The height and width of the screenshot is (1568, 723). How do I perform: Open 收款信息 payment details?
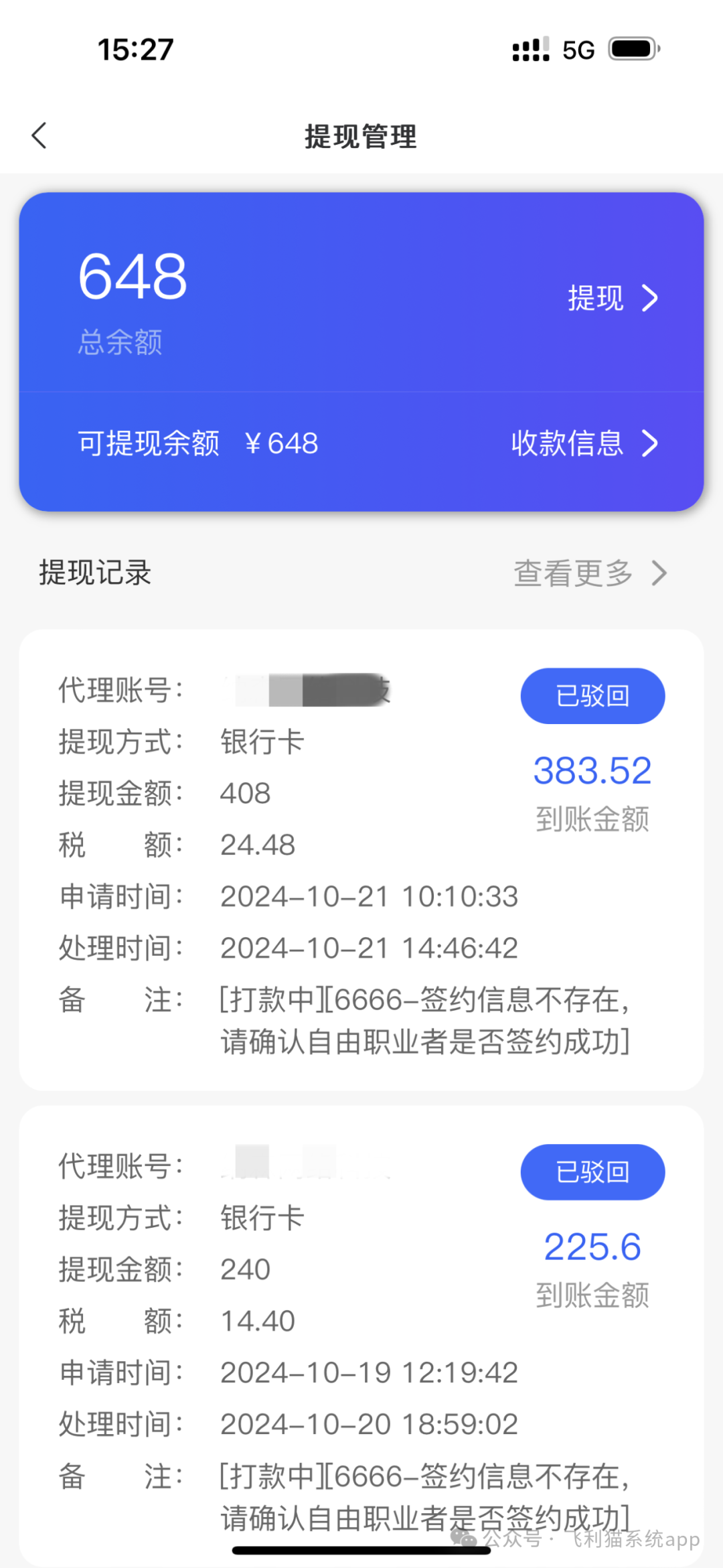[584, 443]
